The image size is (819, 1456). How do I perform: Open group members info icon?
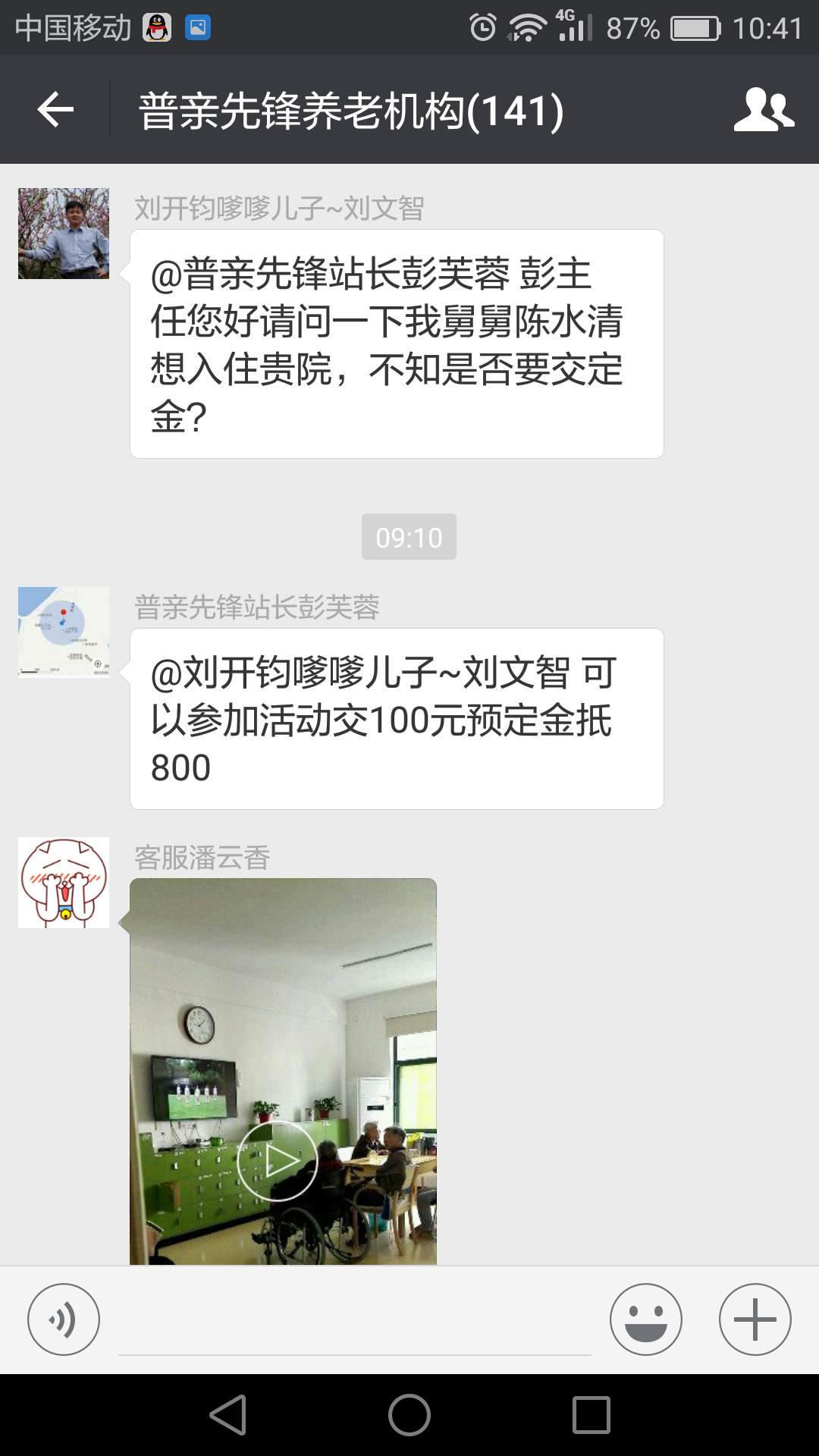coord(763,110)
